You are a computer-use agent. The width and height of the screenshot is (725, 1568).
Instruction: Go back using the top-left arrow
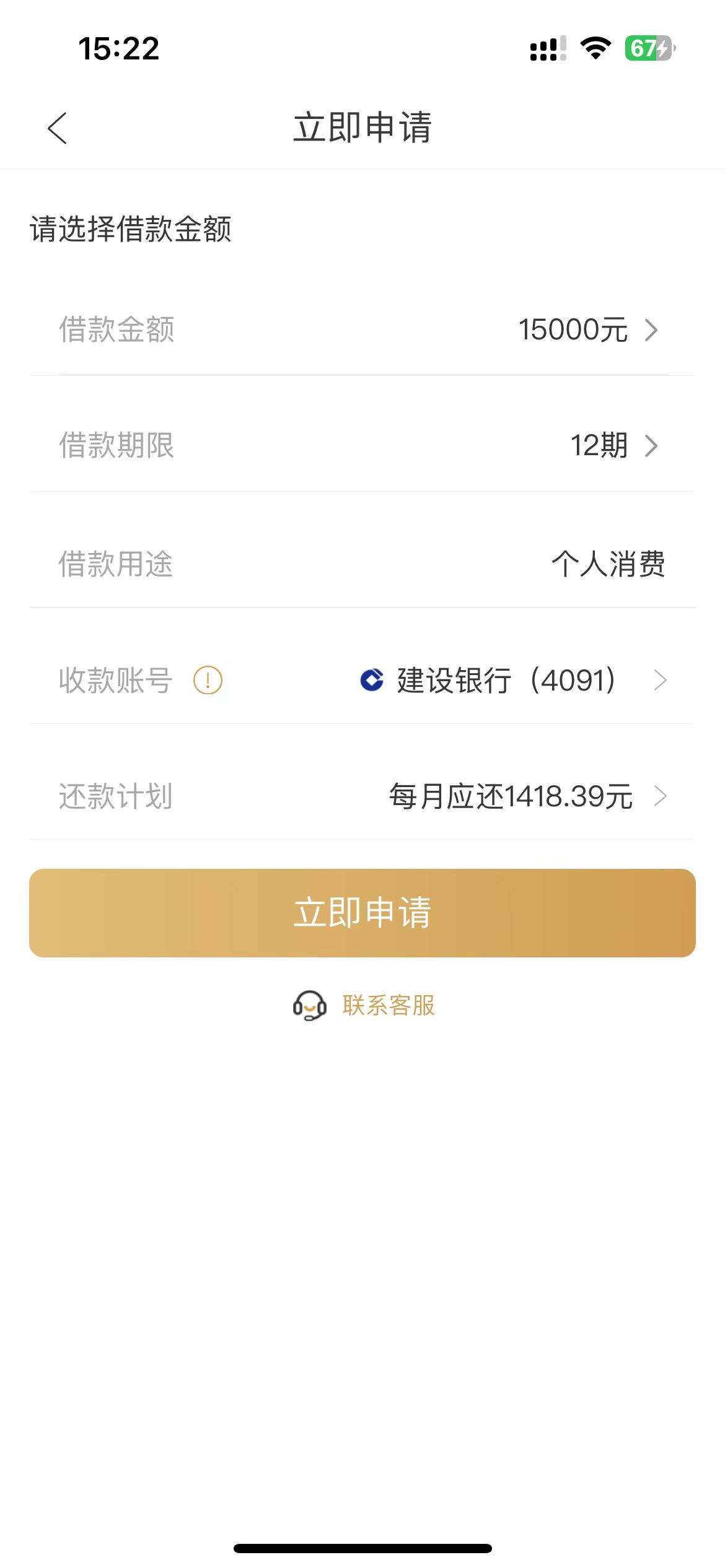(57, 128)
